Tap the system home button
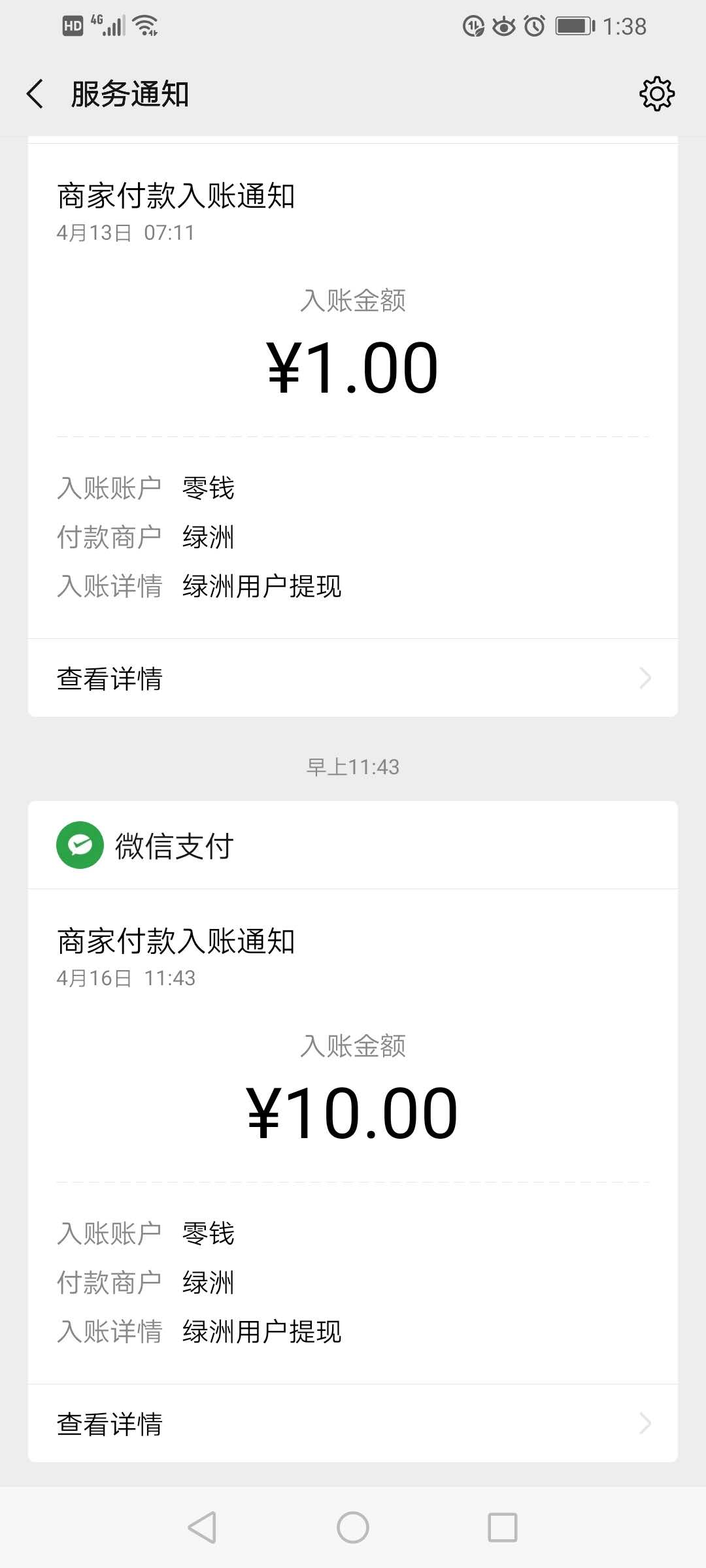This screenshot has height=1568, width=706. (x=353, y=1527)
